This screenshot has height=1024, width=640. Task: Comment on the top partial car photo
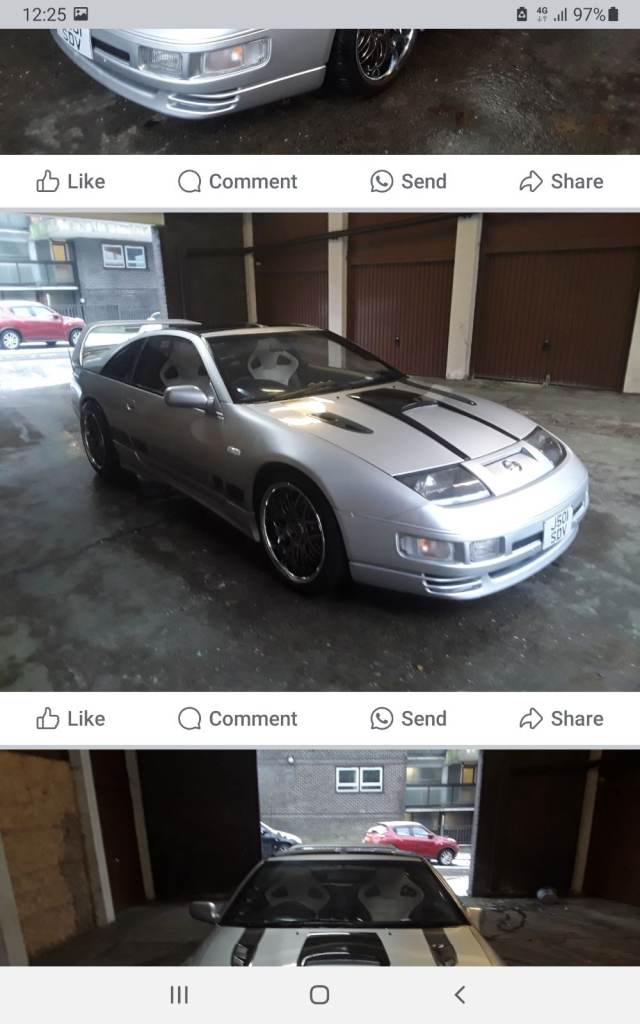tap(237, 181)
